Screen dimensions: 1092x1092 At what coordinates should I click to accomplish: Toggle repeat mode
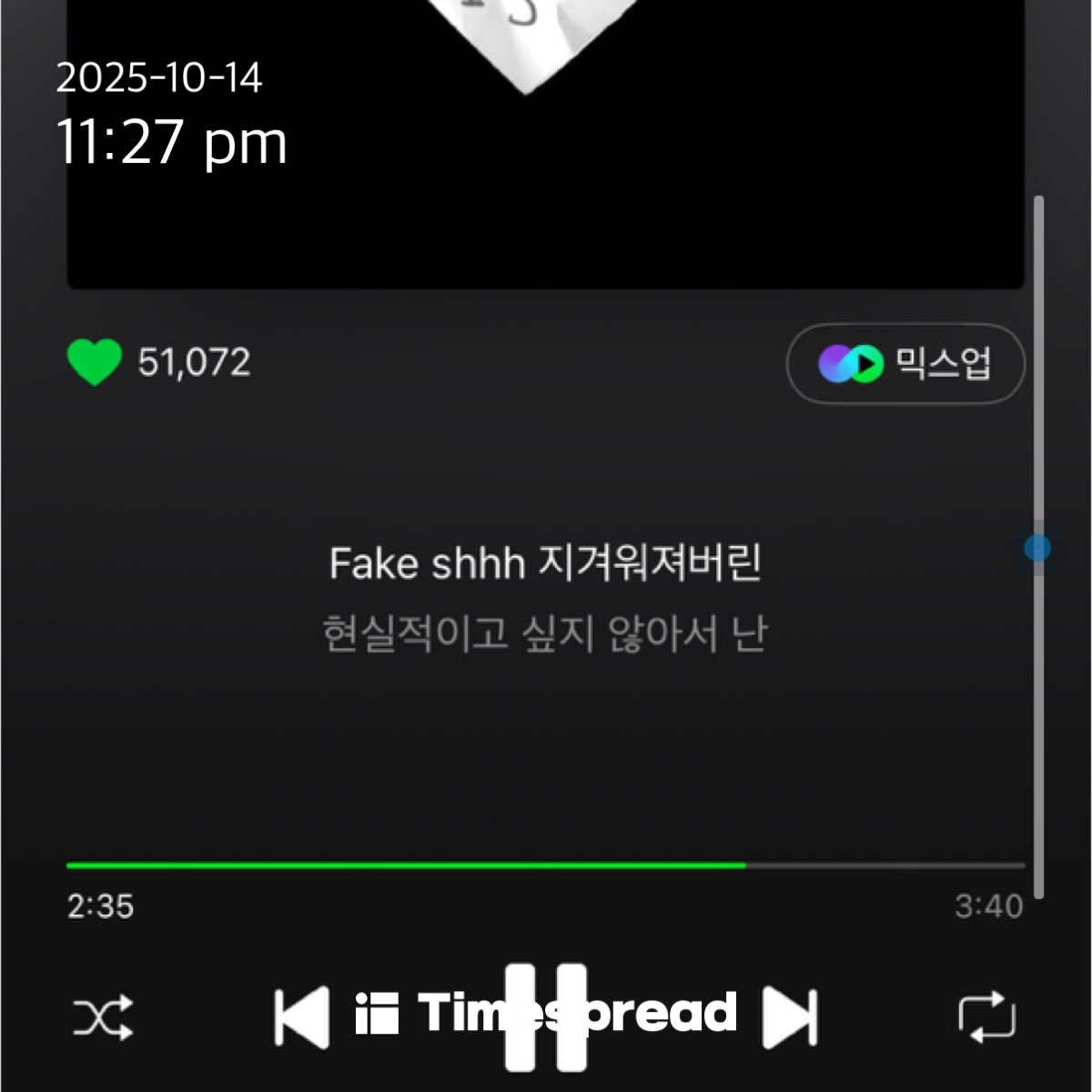(x=987, y=1016)
